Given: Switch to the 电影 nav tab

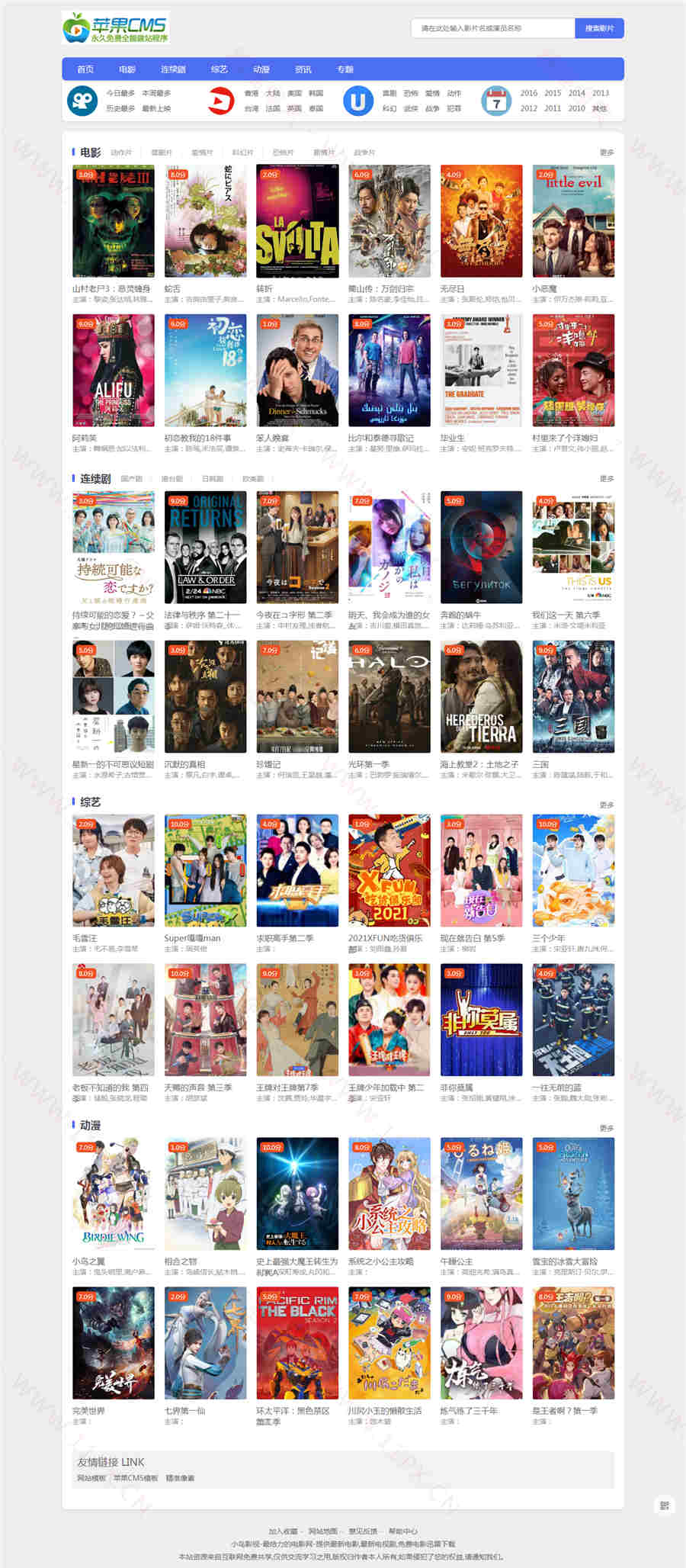Looking at the screenshot, I should click(x=127, y=69).
